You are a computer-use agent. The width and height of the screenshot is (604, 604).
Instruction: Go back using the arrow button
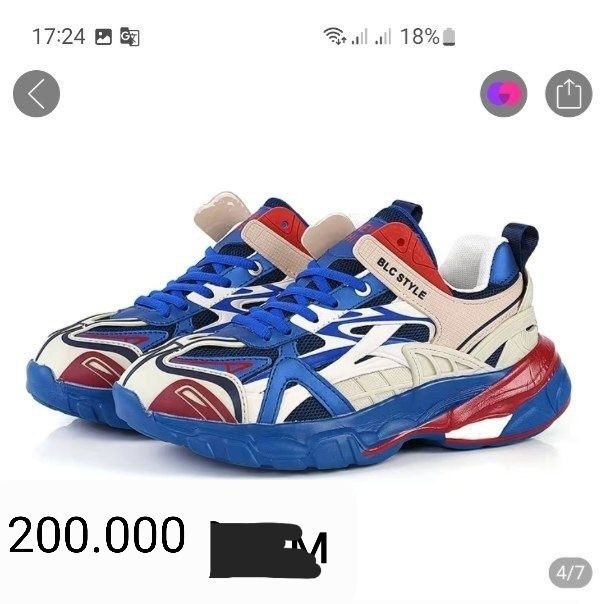click(x=36, y=94)
